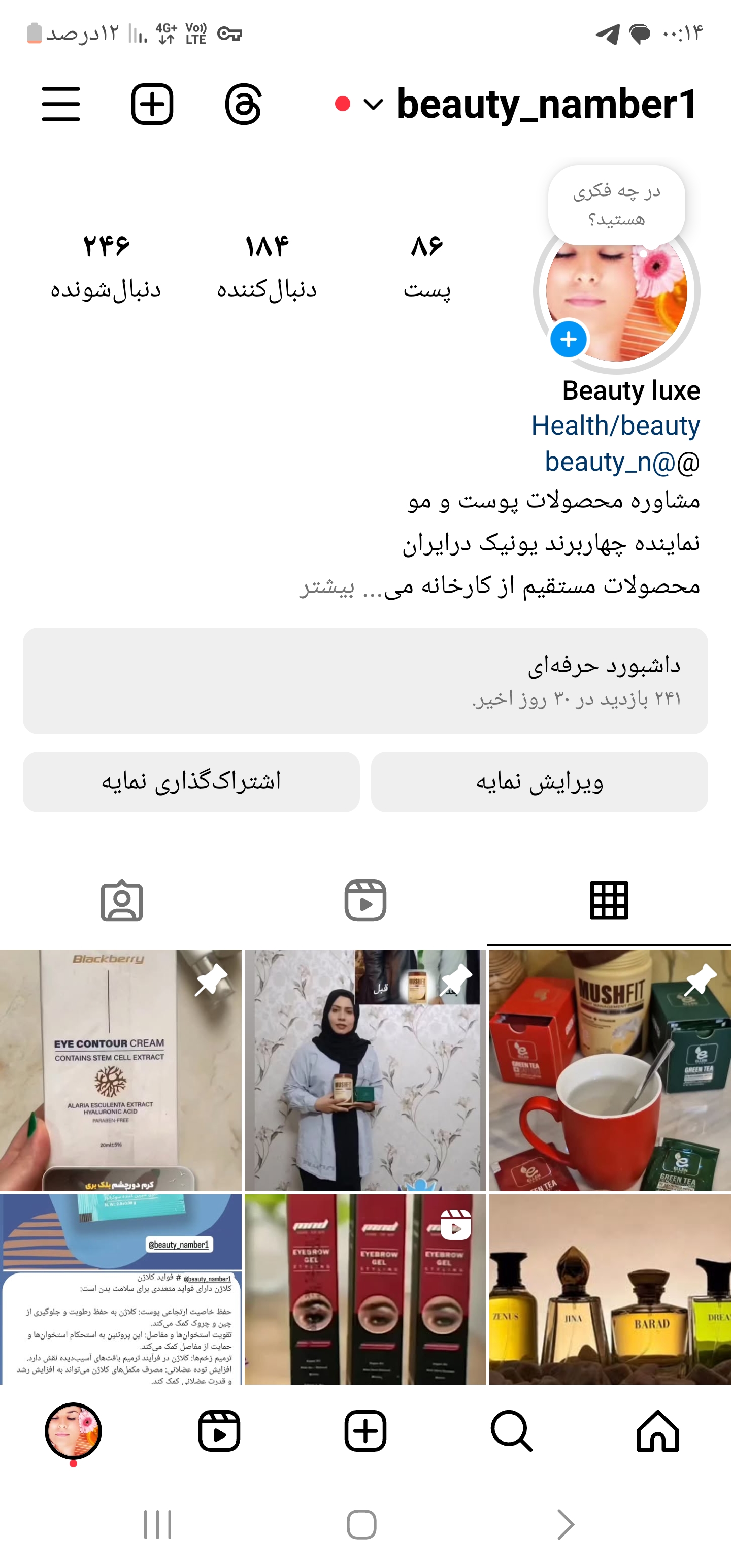731x1568 pixels.
Task: Open the Threads app icon
Action: tap(242, 104)
